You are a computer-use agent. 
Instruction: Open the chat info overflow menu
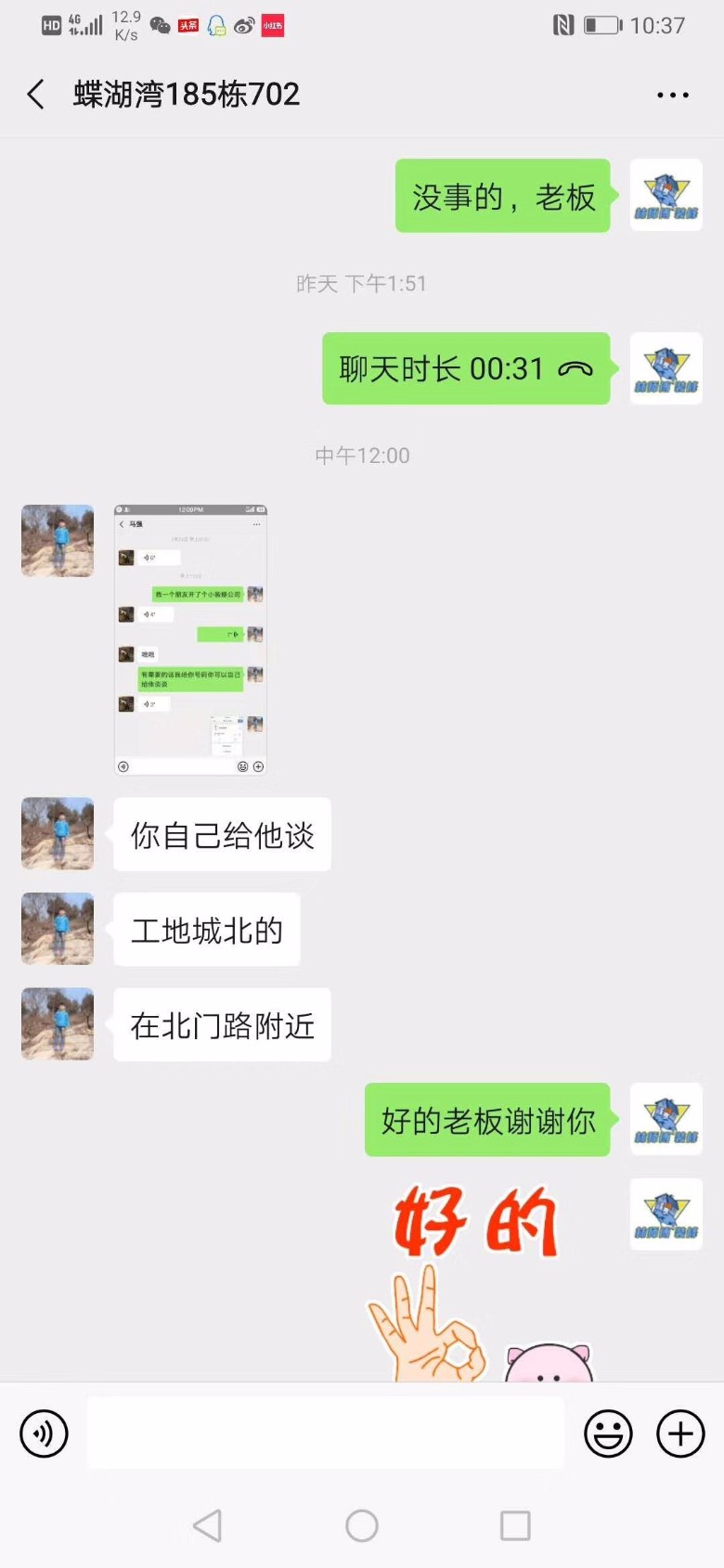[x=672, y=95]
